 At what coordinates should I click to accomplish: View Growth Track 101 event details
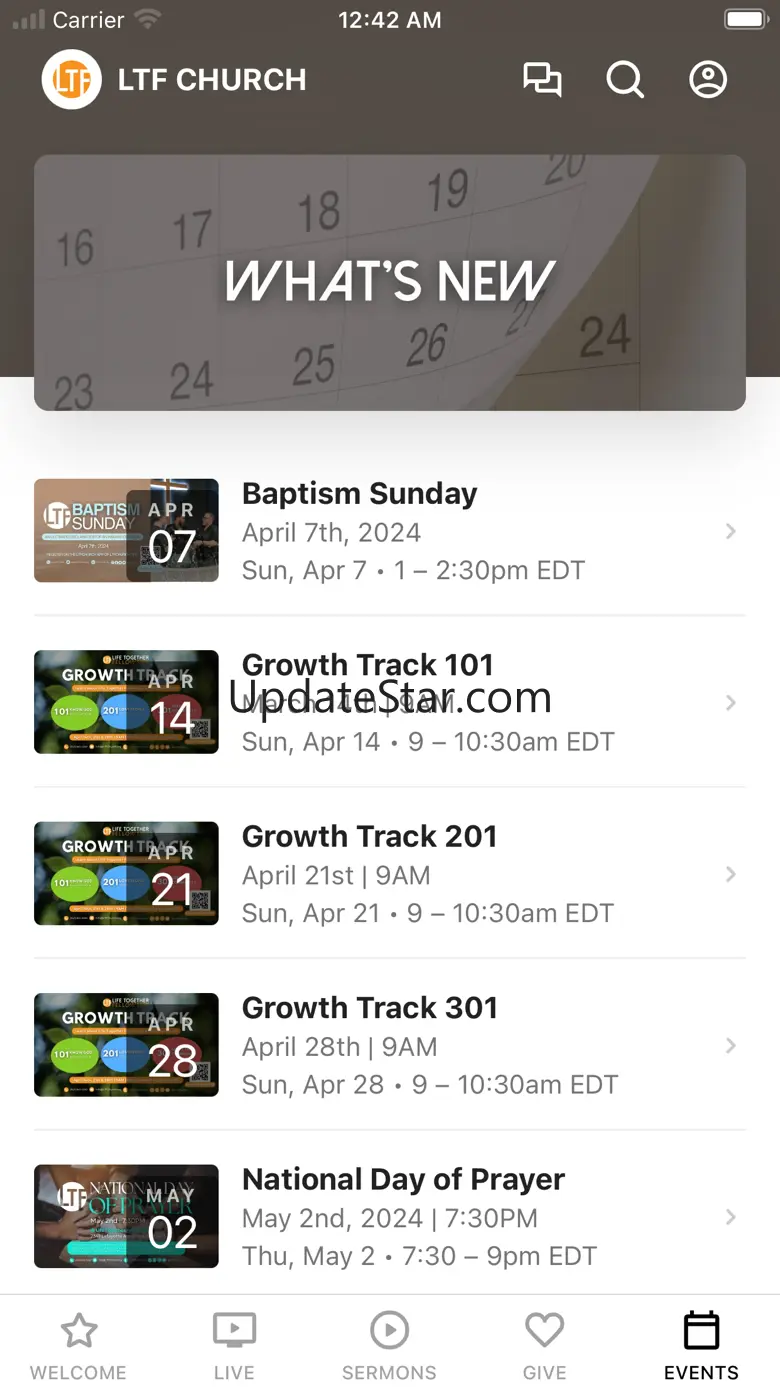(x=390, y=702)
